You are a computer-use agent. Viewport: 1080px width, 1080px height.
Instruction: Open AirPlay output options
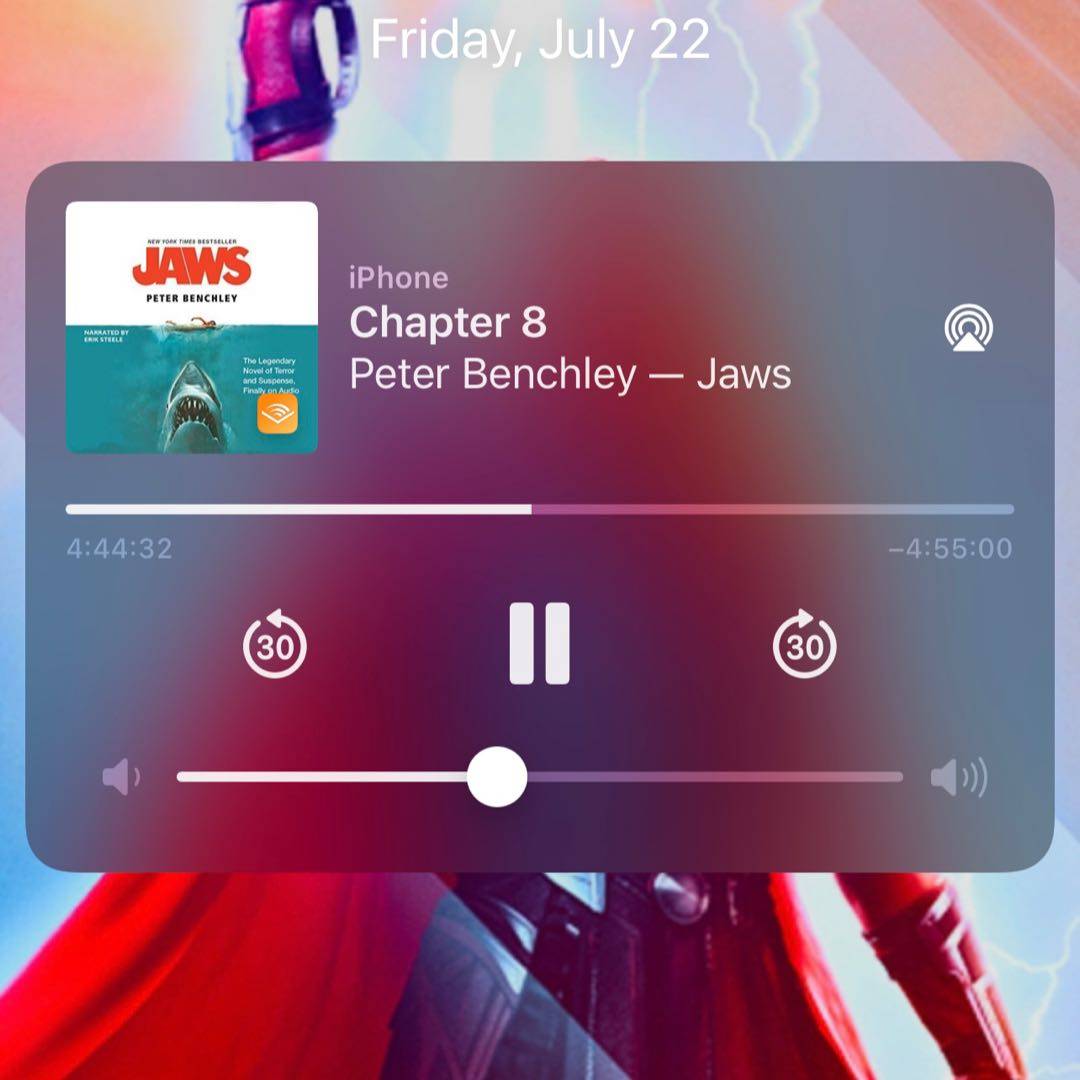click(968, 328)
